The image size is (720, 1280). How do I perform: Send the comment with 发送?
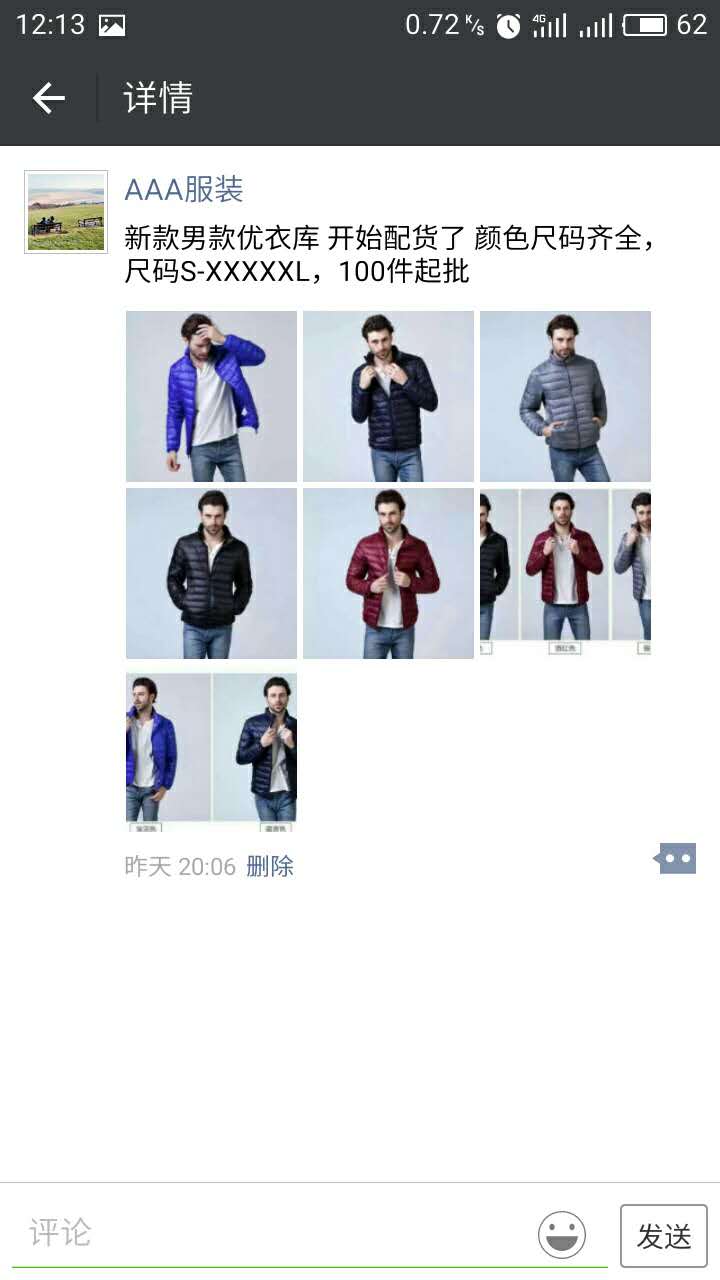point(663,1236)
